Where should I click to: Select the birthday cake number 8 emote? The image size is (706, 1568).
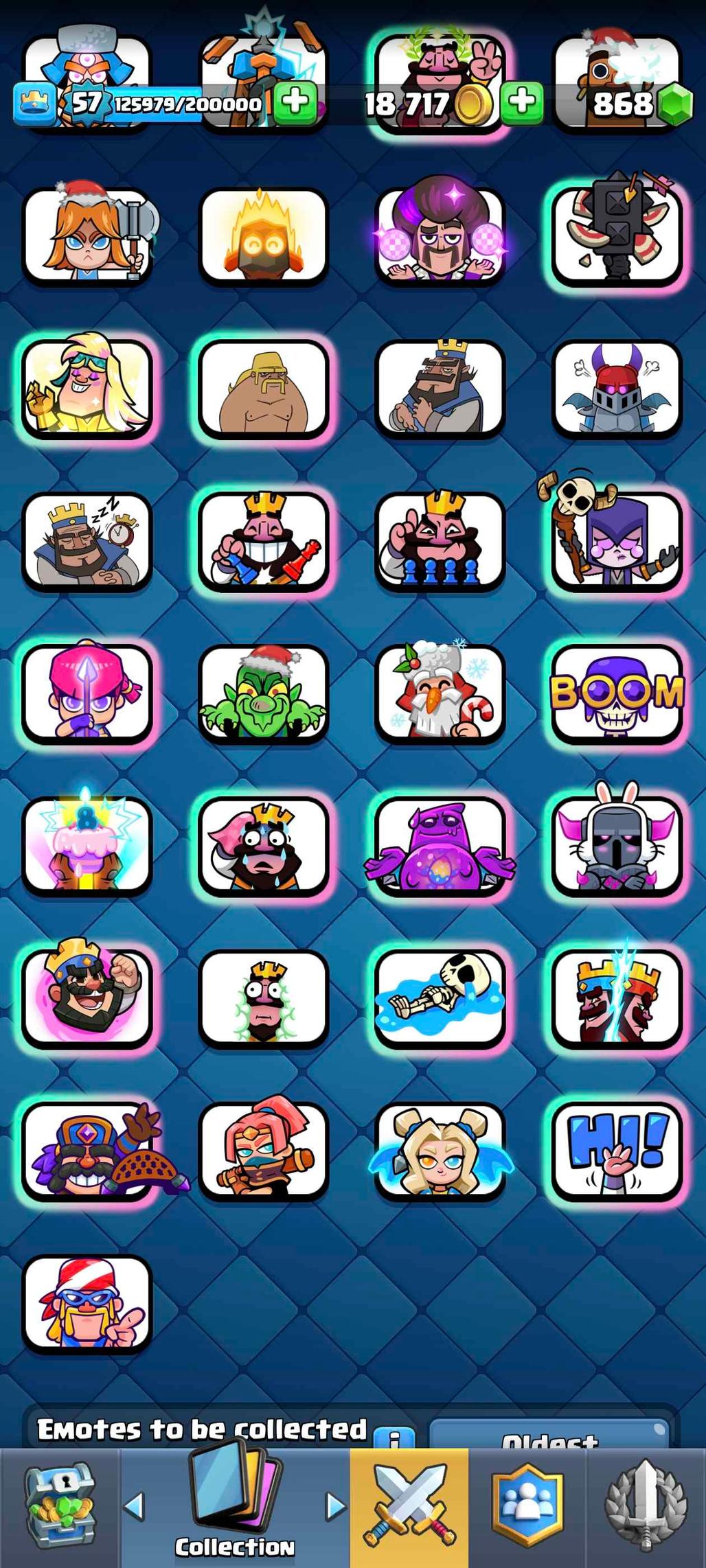tap(87, 846)
